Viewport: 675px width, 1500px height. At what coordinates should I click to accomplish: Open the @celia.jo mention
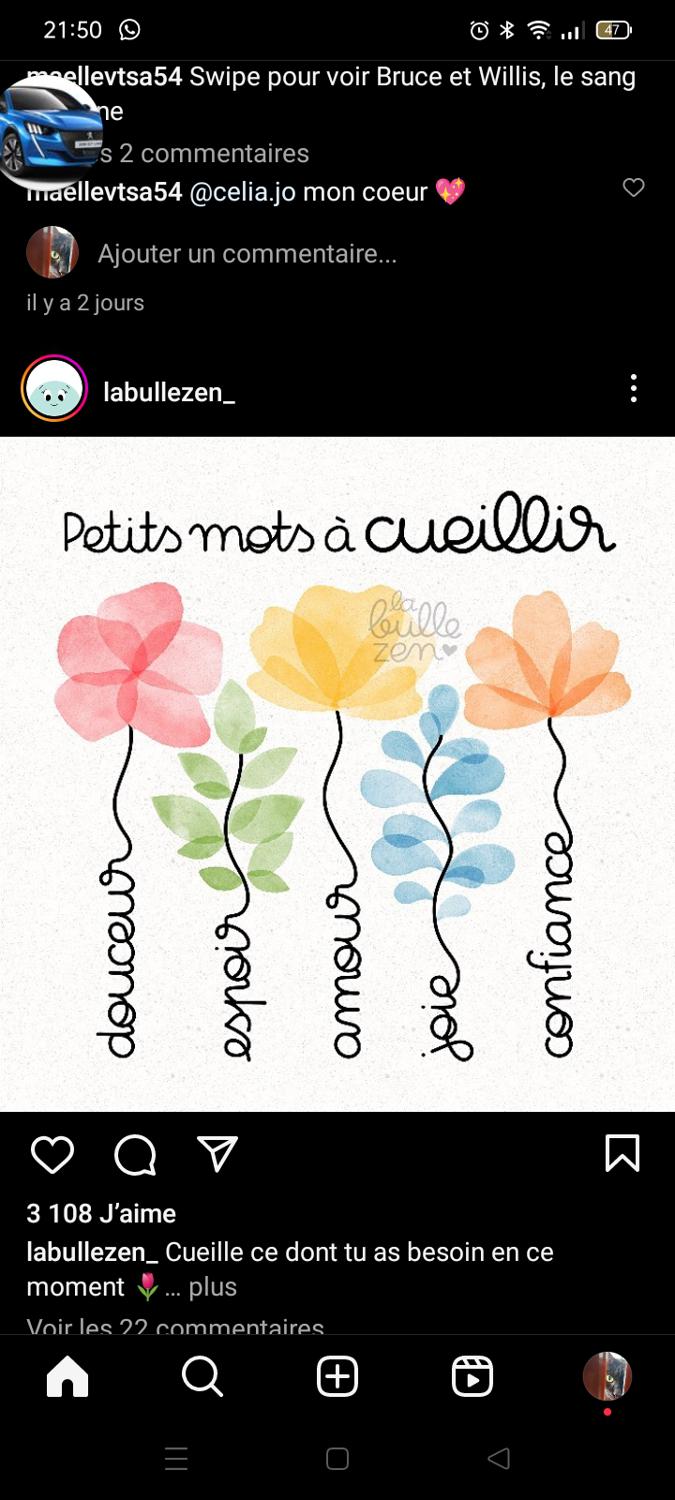click(x=242, y=192)
